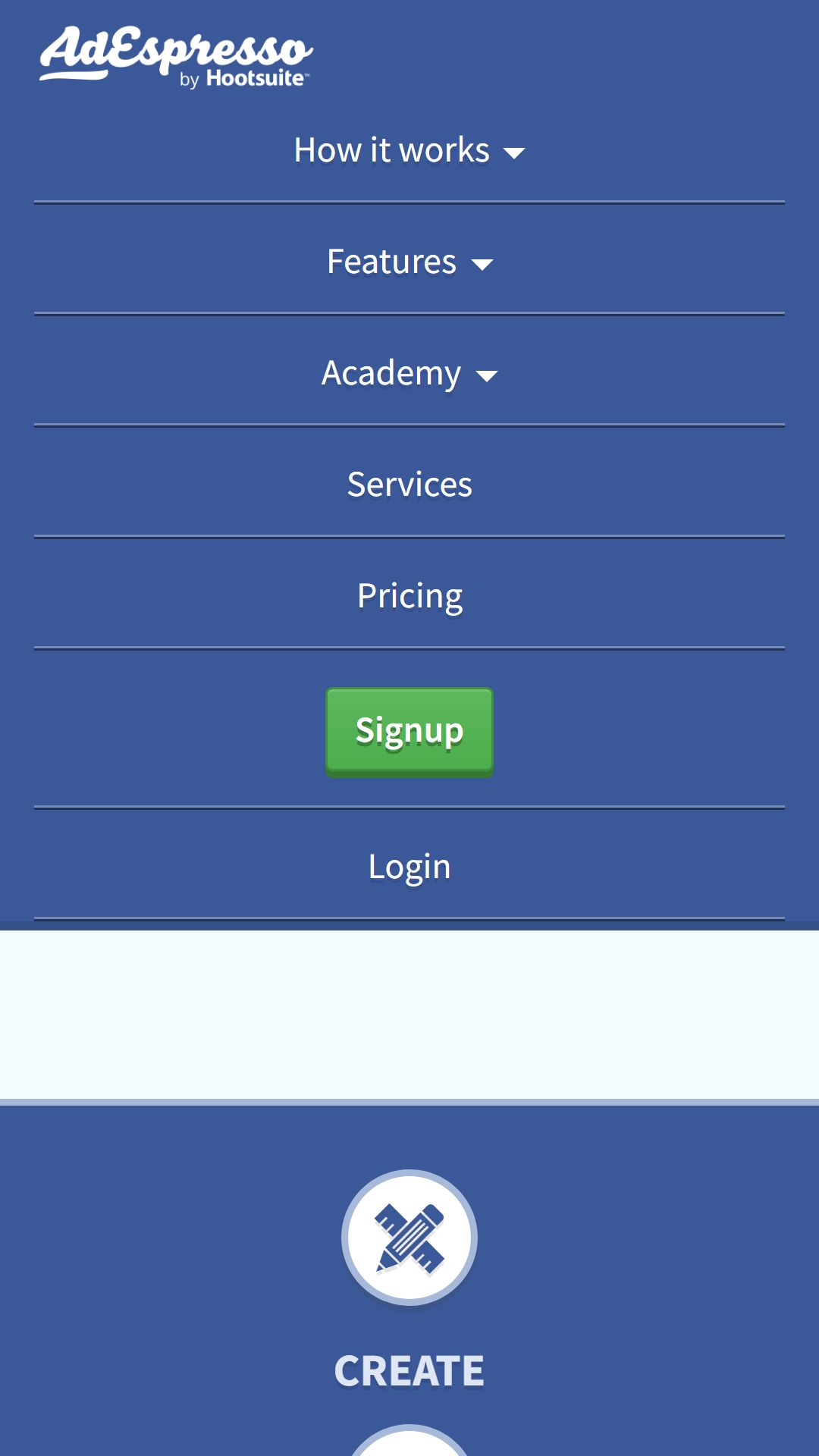The image size is (819, 1456).
Task: Tap the green Signup button
Action: point(409,732)
